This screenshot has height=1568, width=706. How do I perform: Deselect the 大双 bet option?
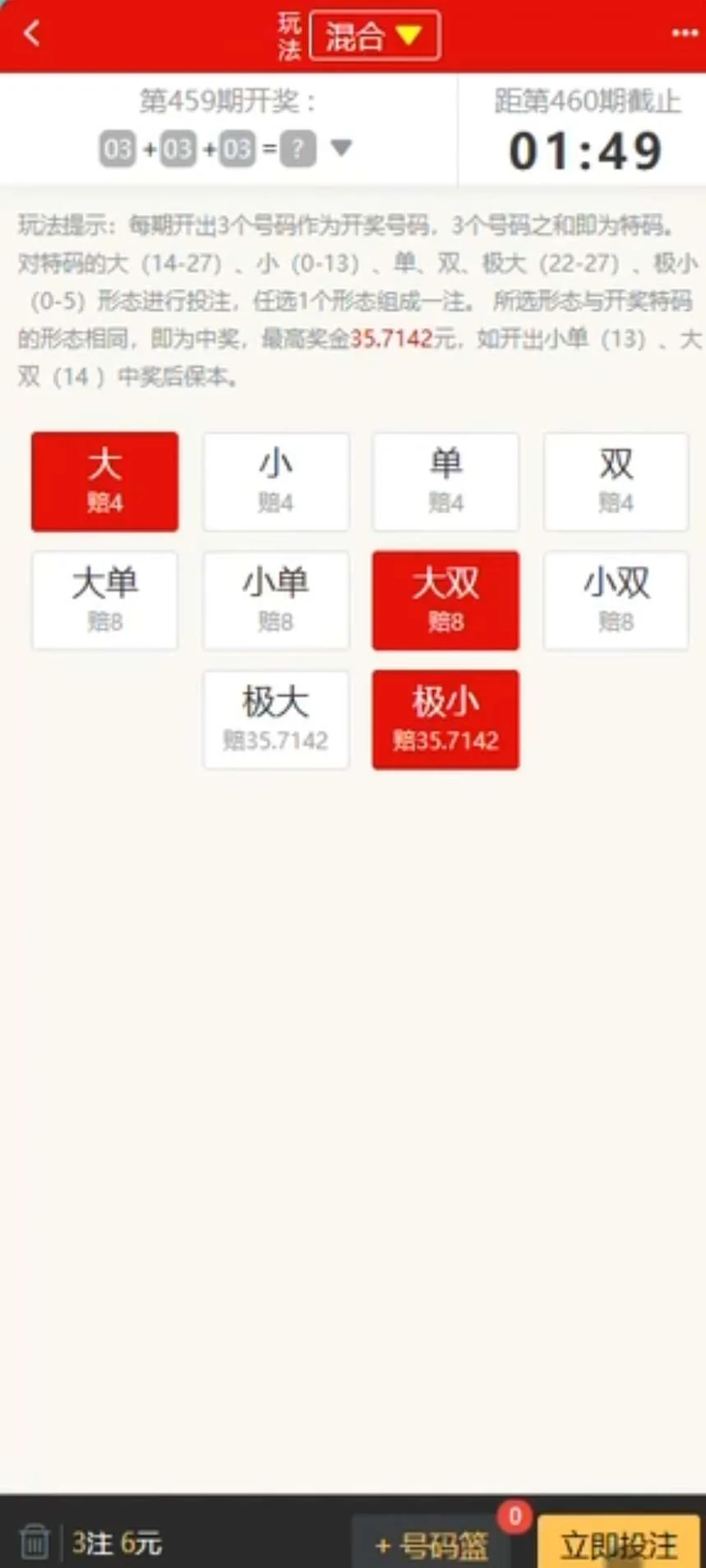pos(446,601)
